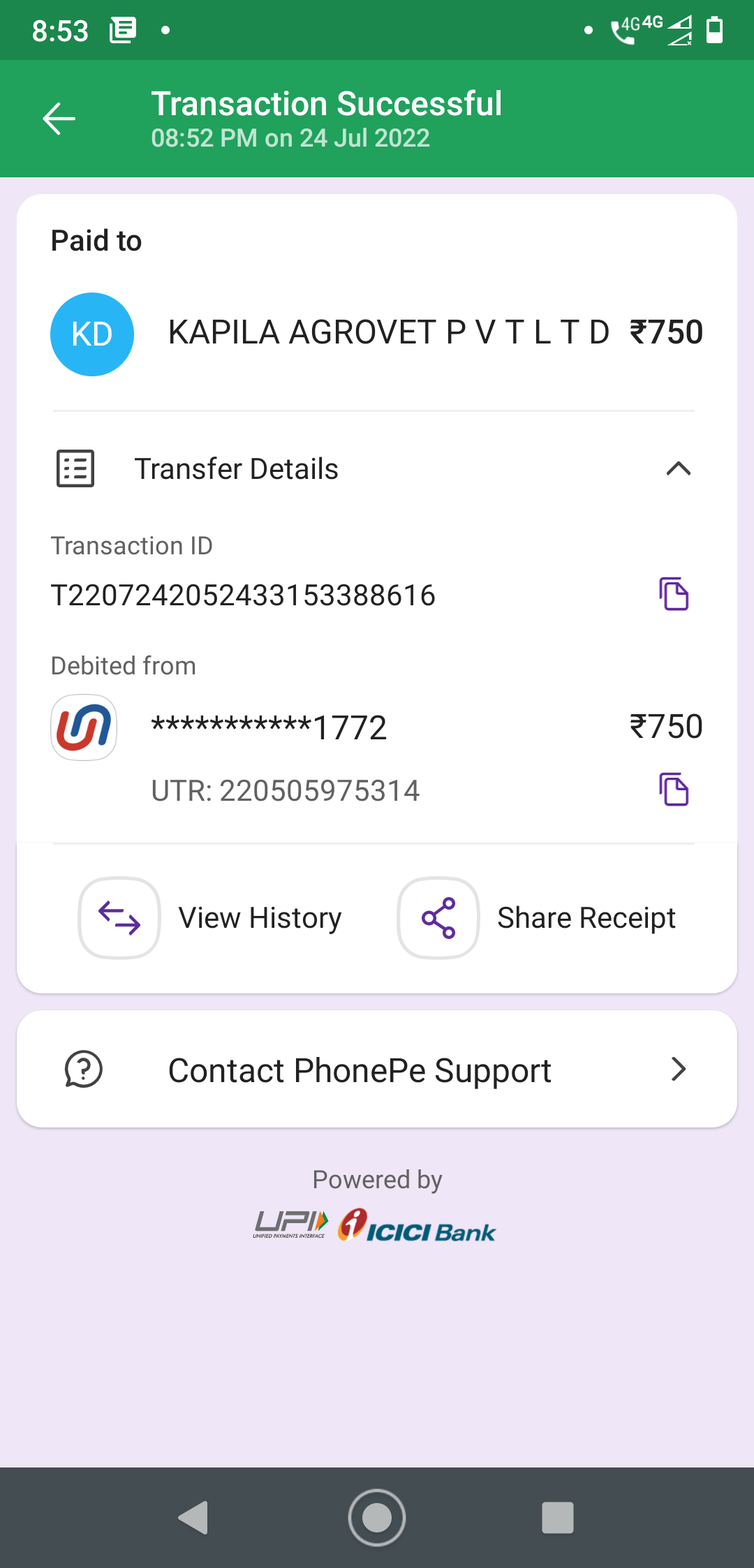This screenshot has height=1568, width=754.
Task: Copy the Transaction ID
Action: pyautogui.click(x=674, y=594)
